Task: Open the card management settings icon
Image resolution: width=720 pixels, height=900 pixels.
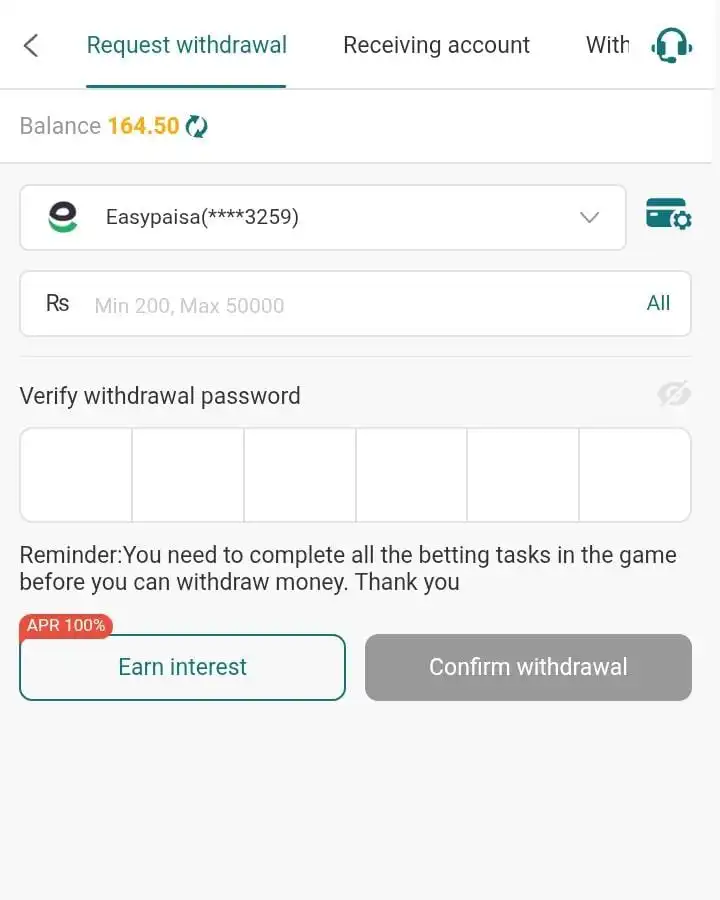Action: pyautogui.click(x=668, y=214)
